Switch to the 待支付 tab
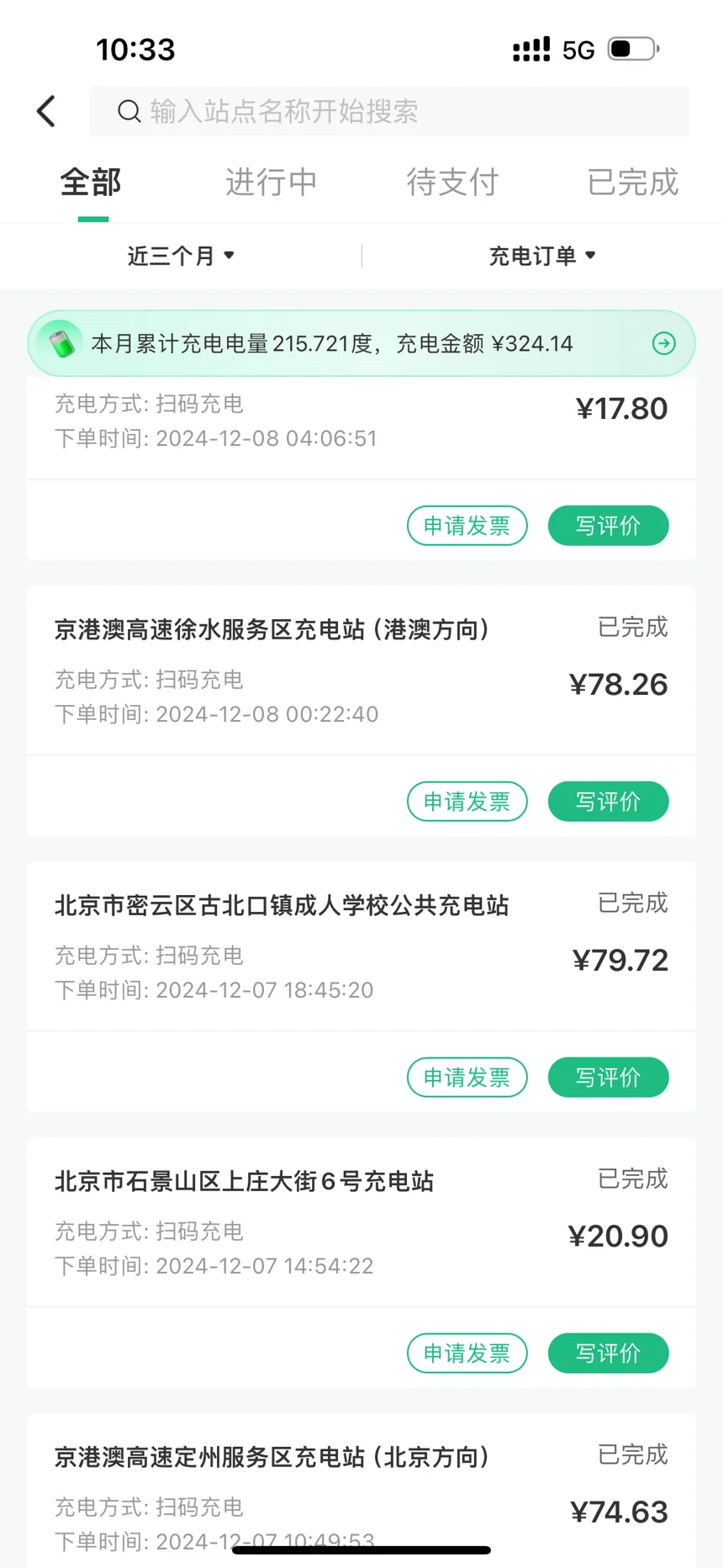 click(x=452, y=183)
